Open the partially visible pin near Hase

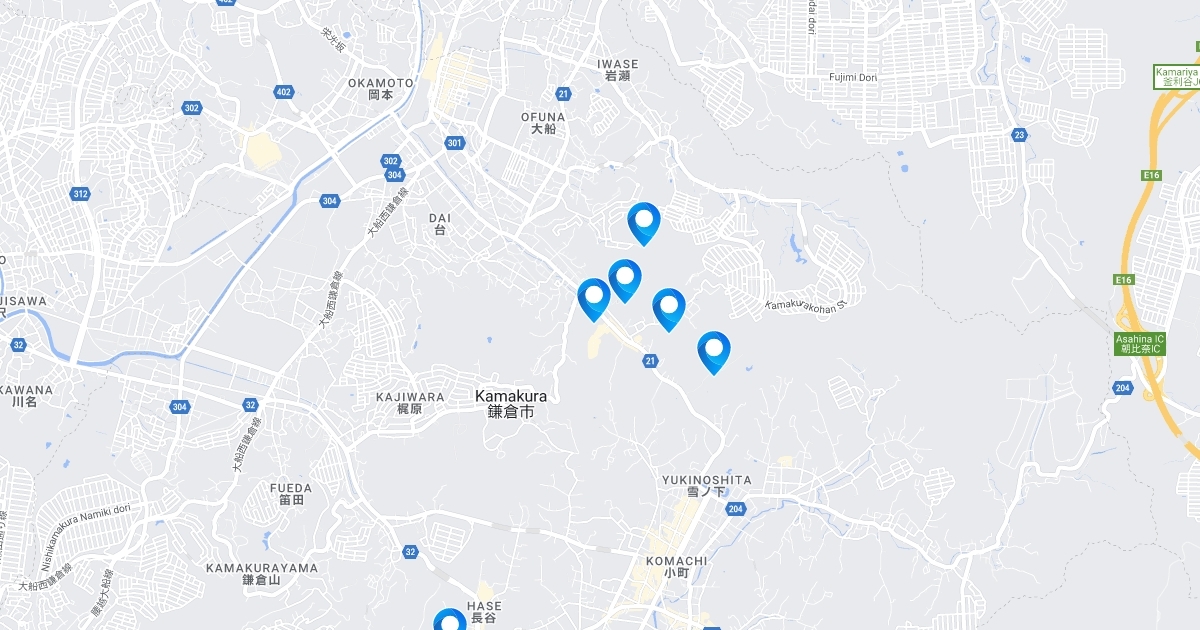[x=450, y=621]
